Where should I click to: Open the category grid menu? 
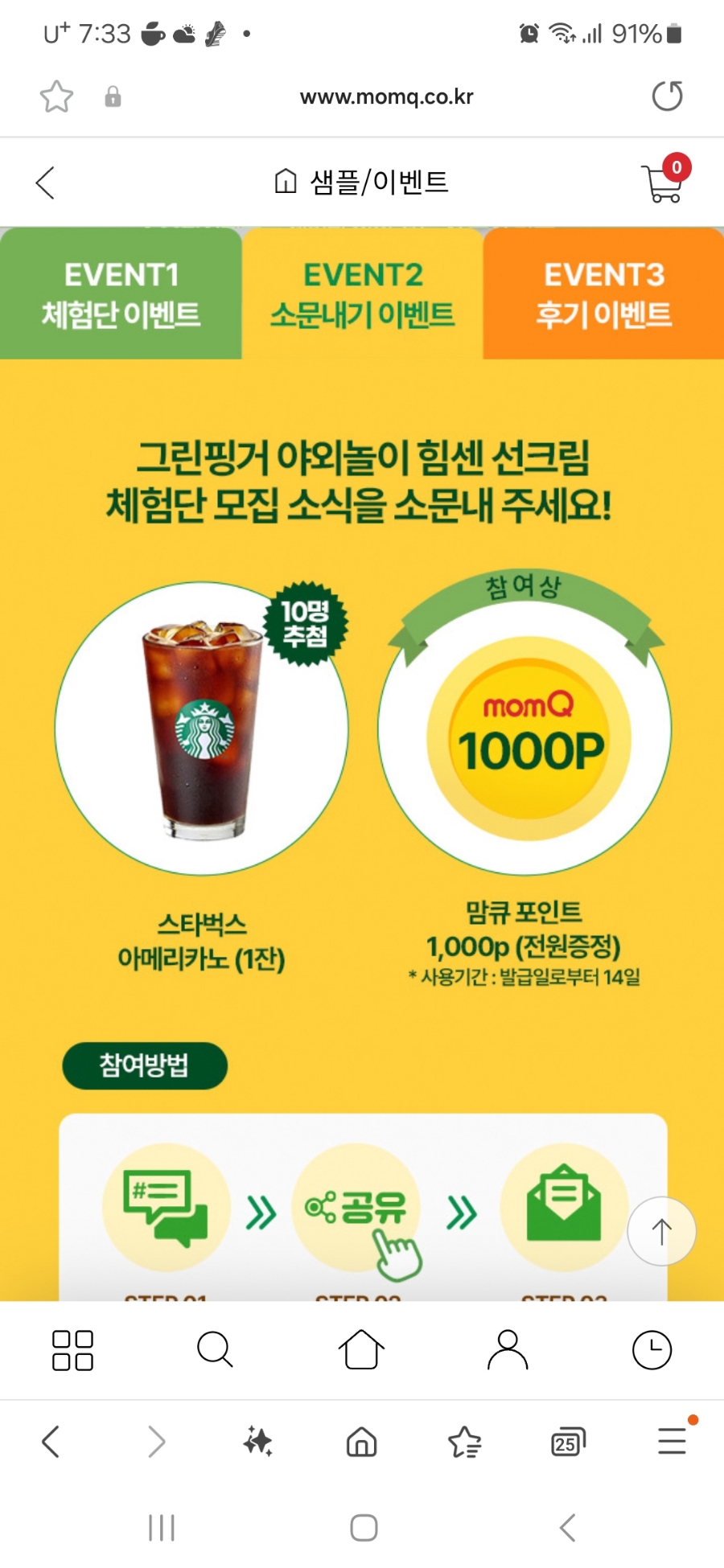[72, 1350]
